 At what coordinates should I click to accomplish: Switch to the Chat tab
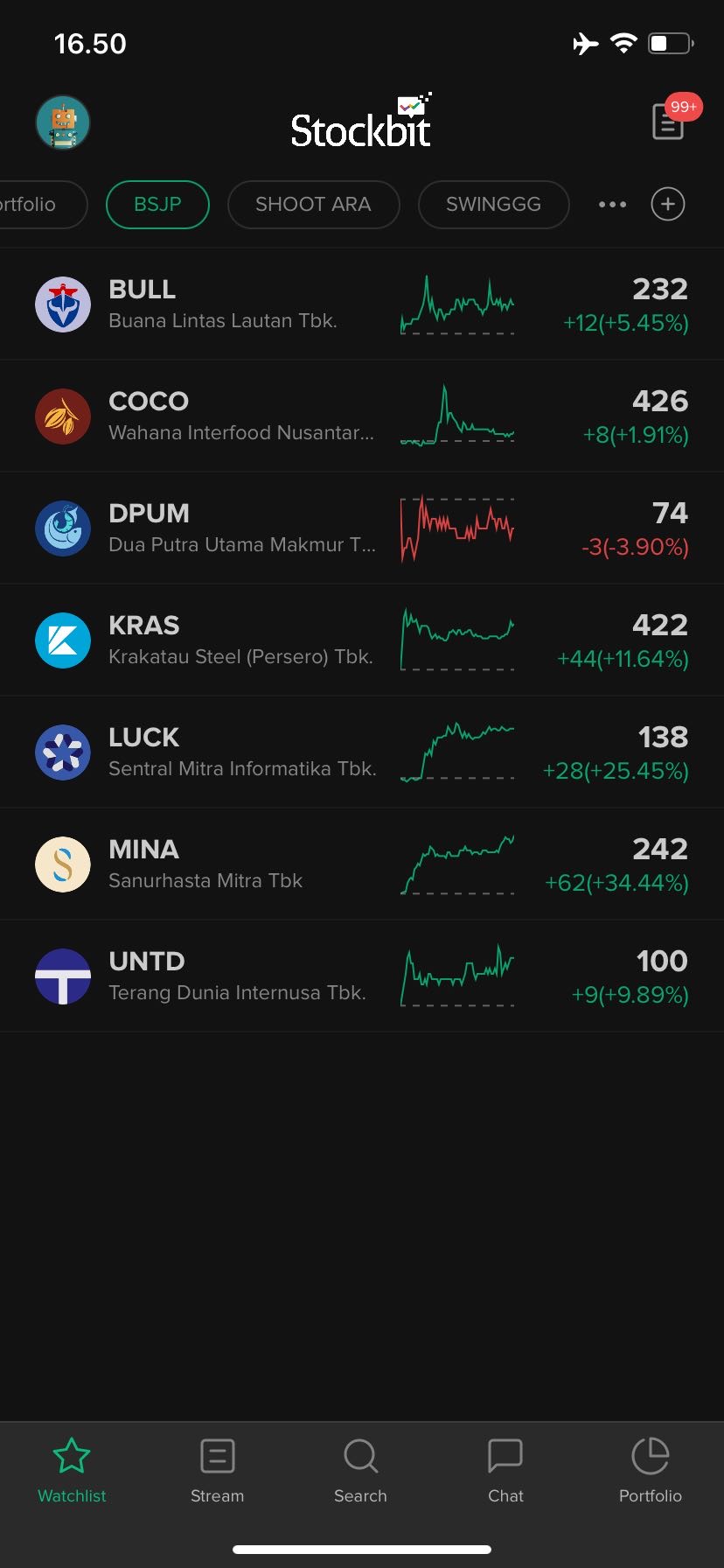click(505, 1472)
